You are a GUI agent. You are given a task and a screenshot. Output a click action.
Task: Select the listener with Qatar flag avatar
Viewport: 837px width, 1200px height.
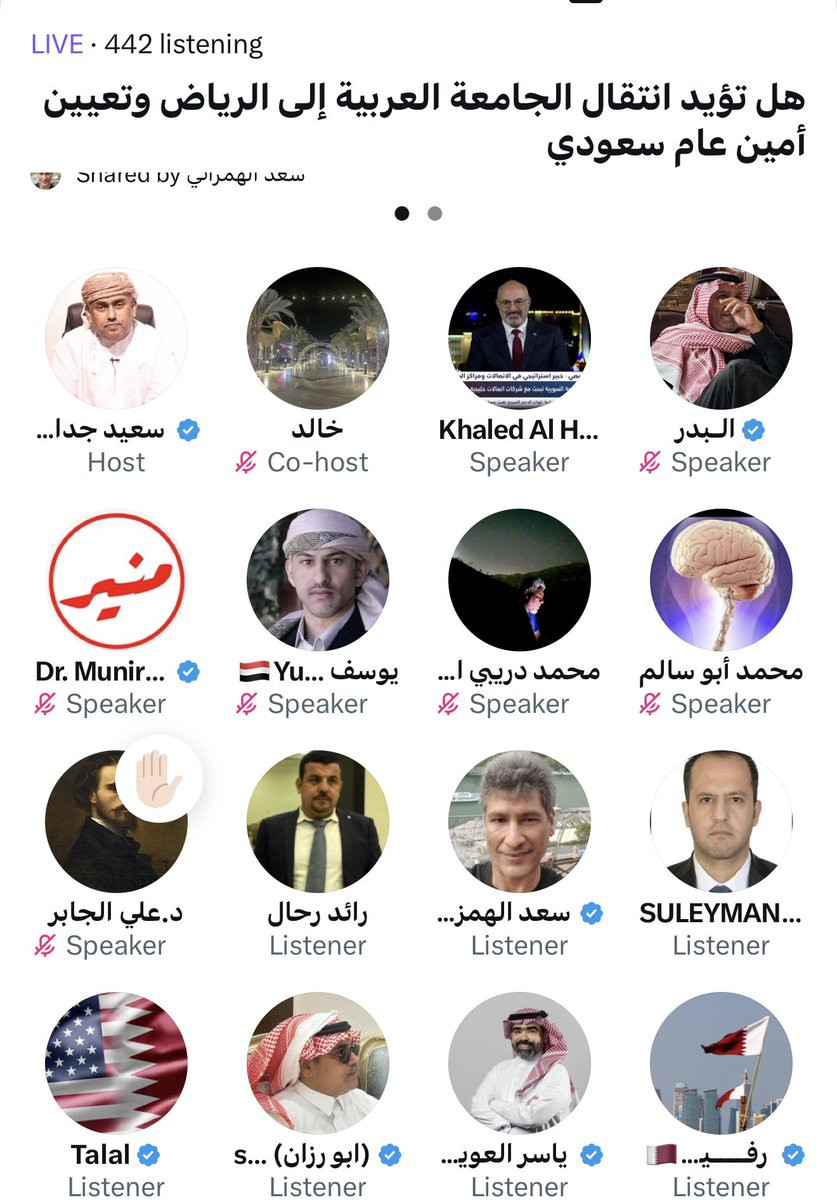[x=720, y=1063]
